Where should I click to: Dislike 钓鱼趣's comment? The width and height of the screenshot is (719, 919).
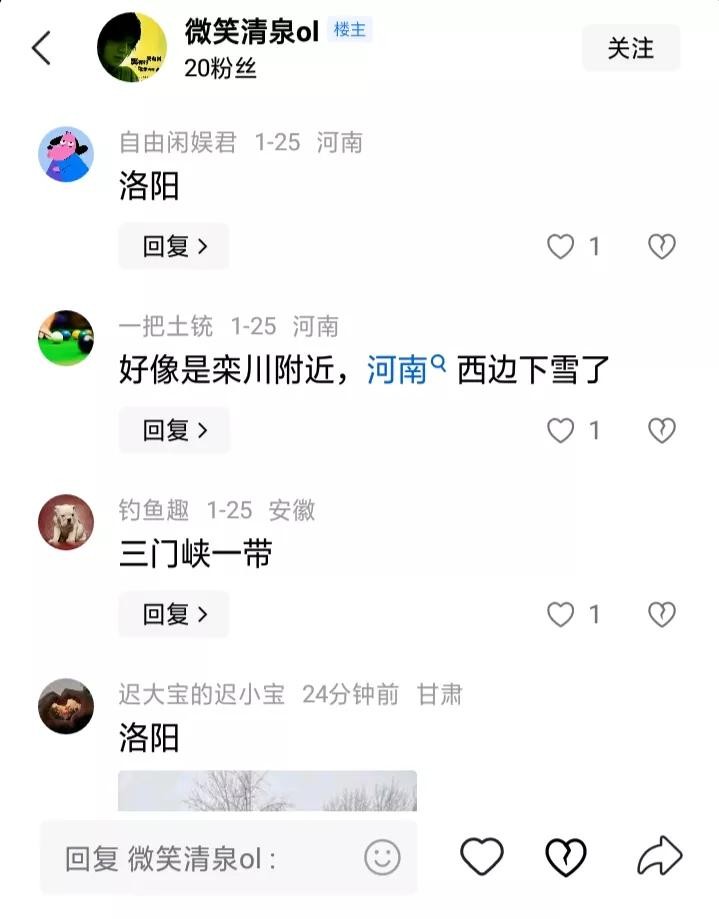tap(662, 614)
